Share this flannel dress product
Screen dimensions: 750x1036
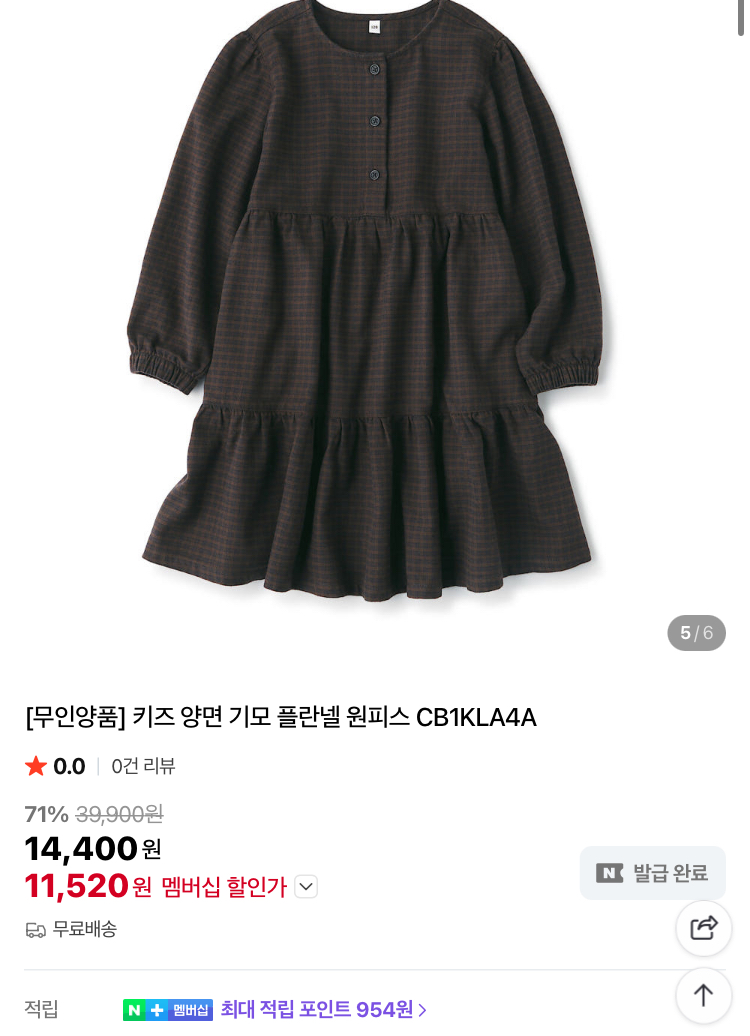tap(704, 928)
